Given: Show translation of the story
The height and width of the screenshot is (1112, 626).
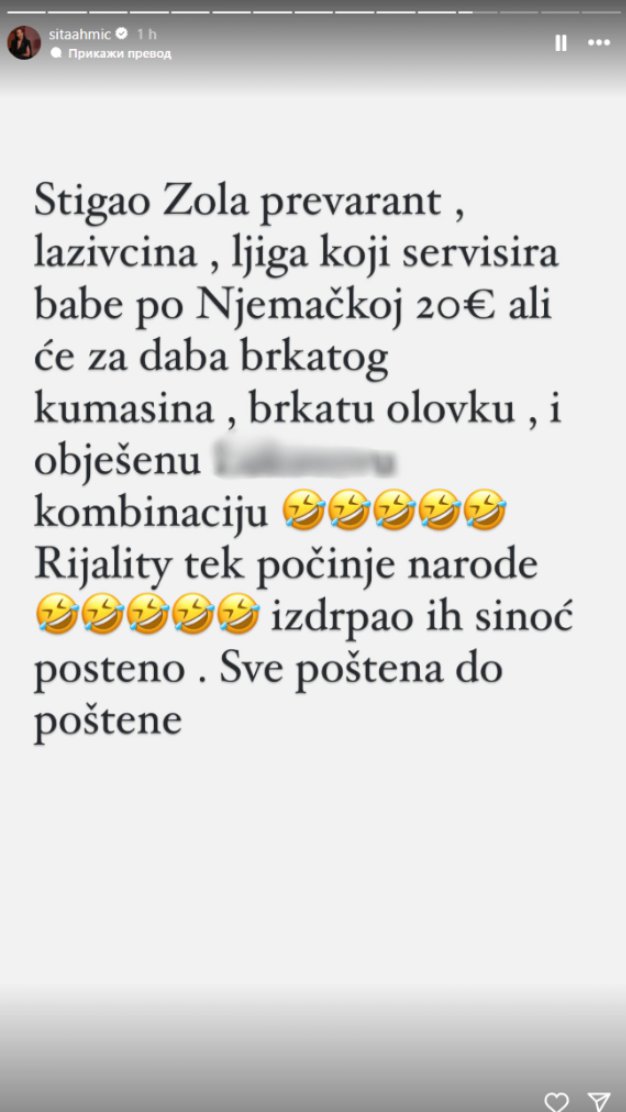Looking at the screenshot, I should coord(119,53).
